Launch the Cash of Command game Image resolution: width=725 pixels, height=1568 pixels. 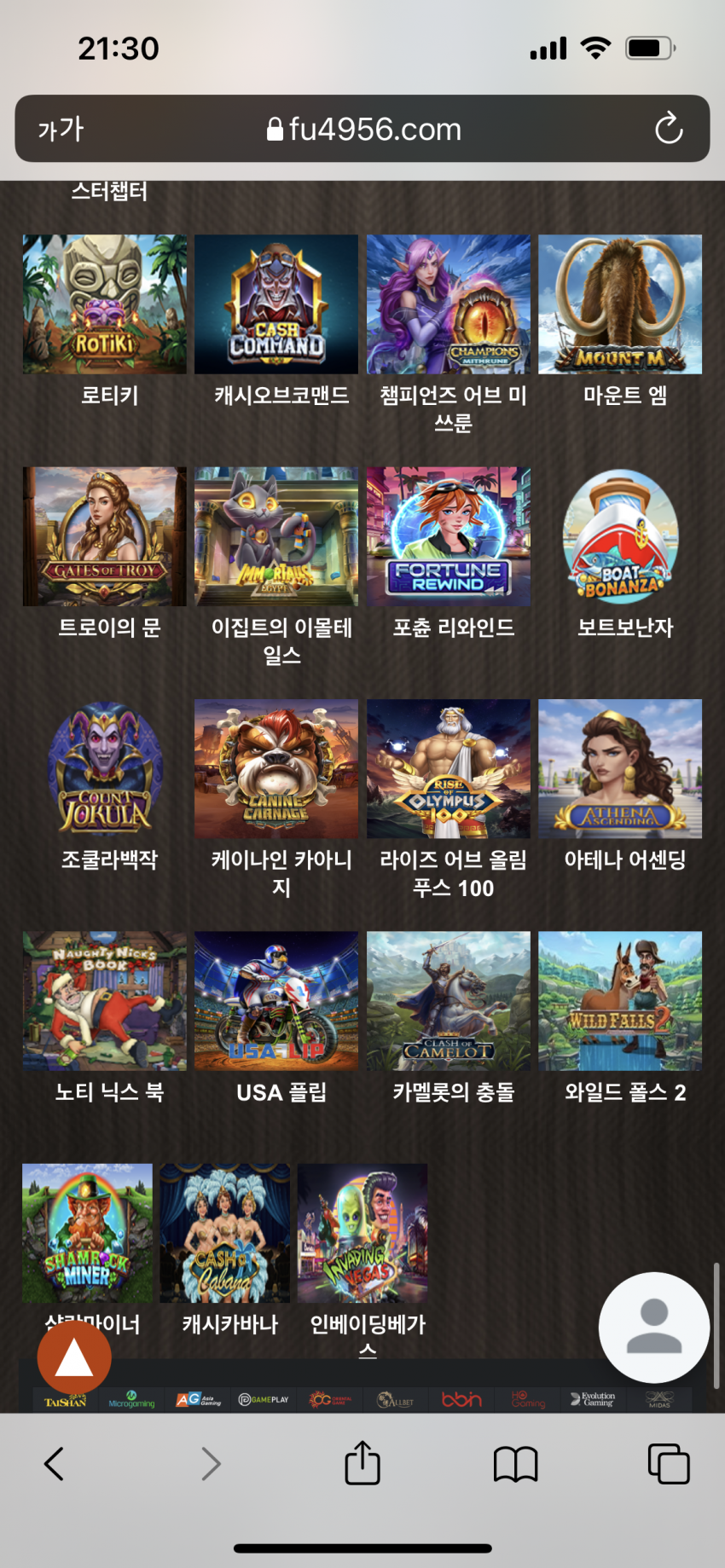[276, 304]
